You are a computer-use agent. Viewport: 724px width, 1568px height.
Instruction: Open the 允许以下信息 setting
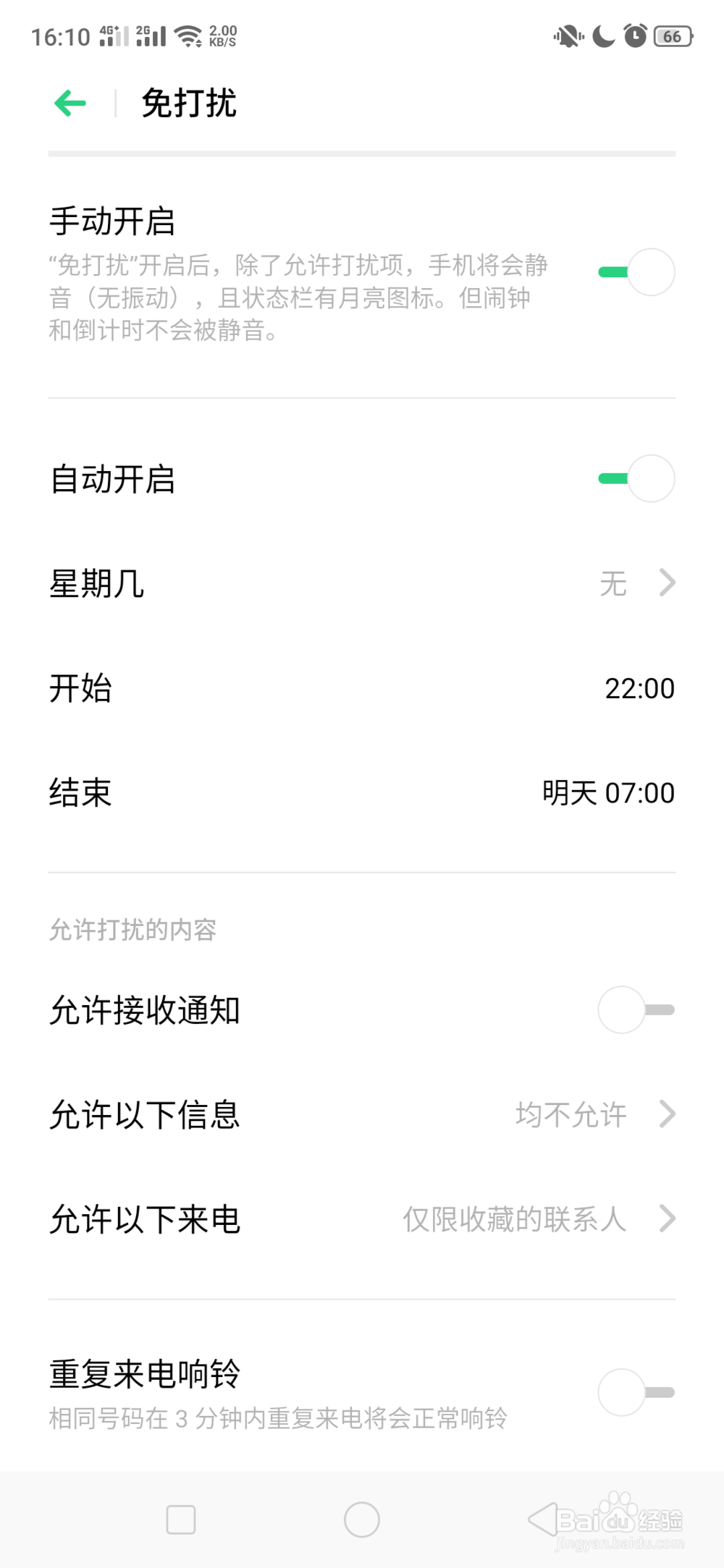coord(362,1114)
